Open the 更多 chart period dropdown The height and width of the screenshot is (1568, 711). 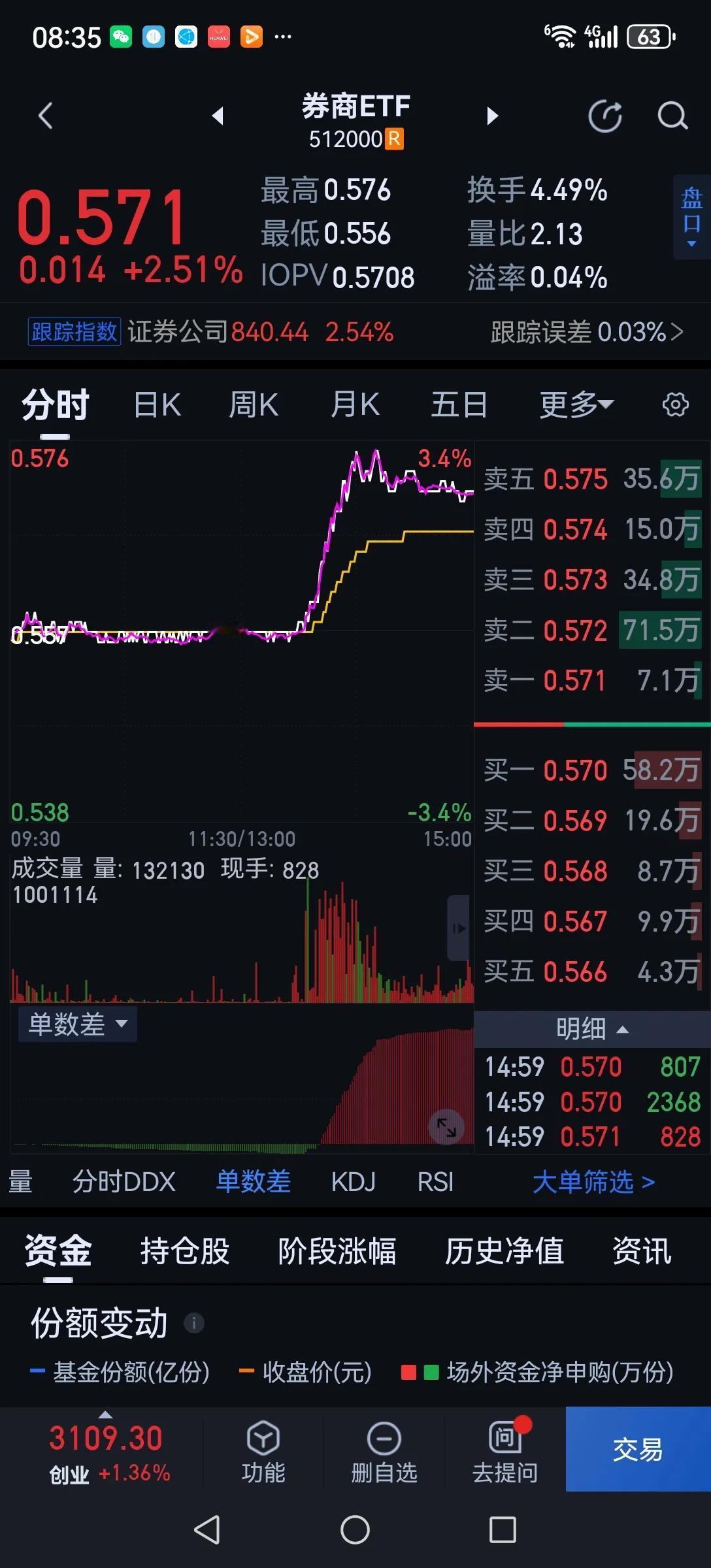point(573,404)
